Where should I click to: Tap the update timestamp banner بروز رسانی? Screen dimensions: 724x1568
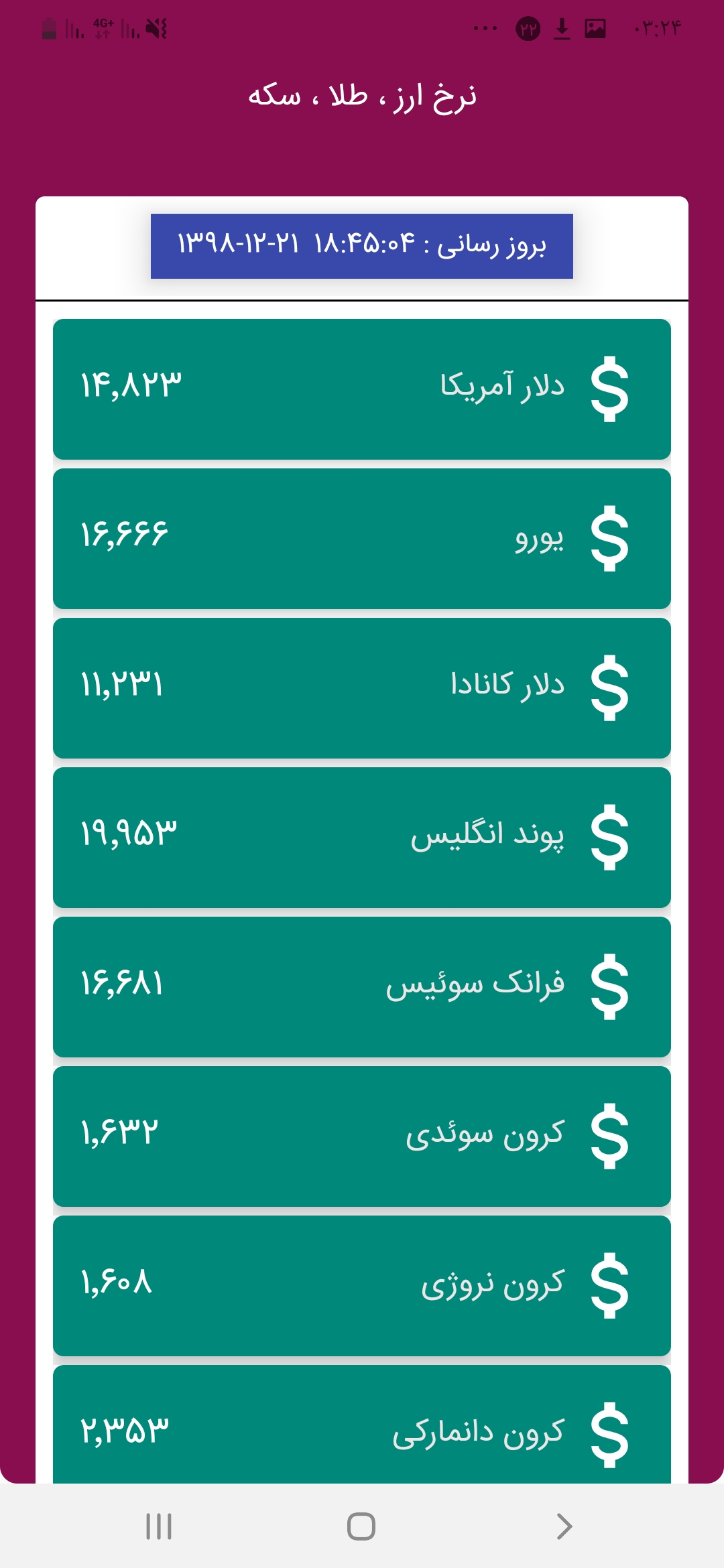(x=362, y=245)
